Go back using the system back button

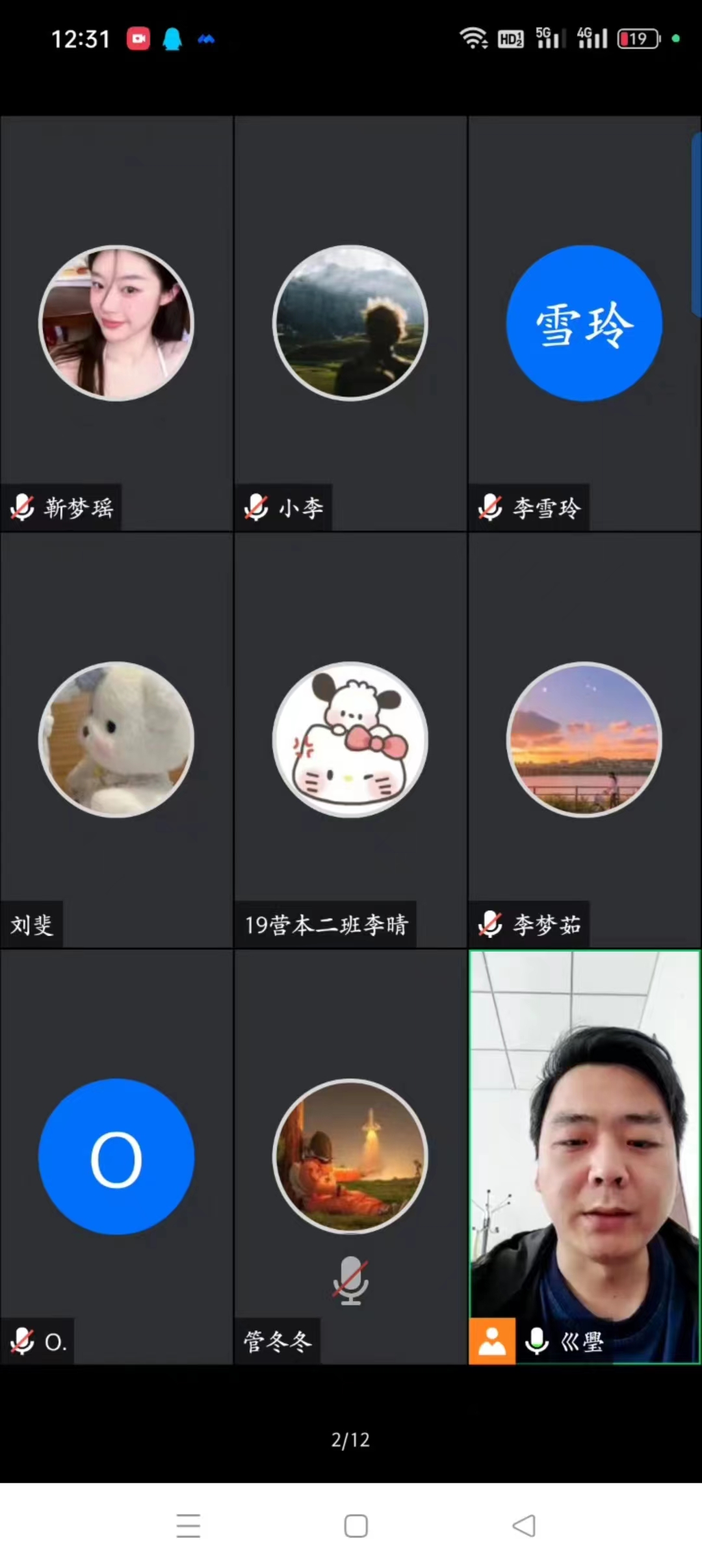(524, 1525)
